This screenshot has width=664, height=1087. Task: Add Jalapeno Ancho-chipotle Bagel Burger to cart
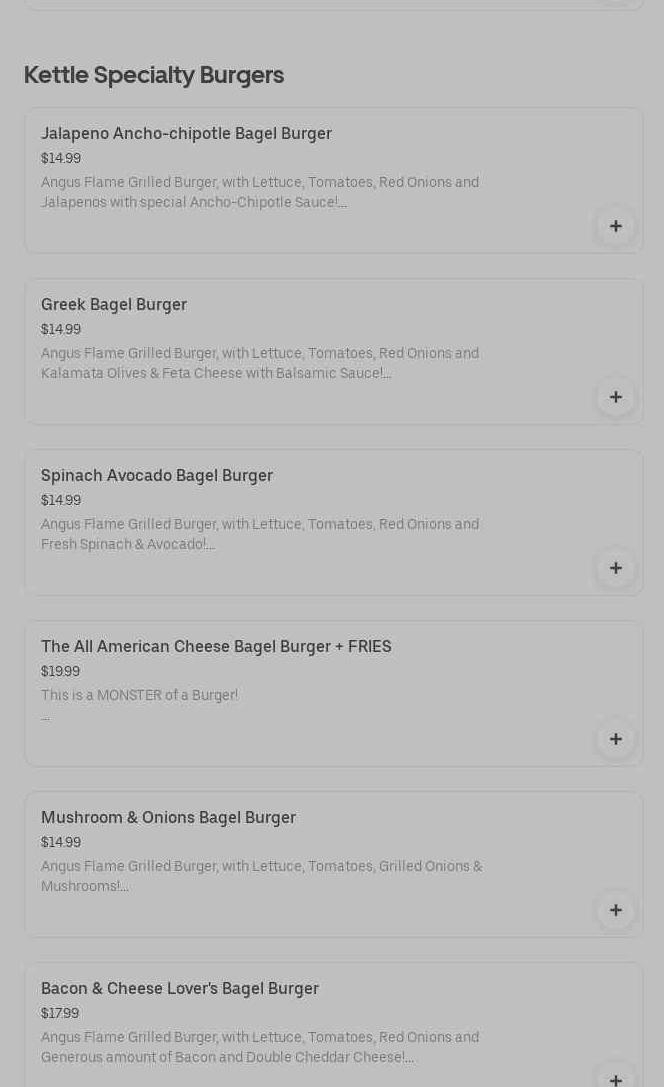pyautogui.click(x=616, y=226)
